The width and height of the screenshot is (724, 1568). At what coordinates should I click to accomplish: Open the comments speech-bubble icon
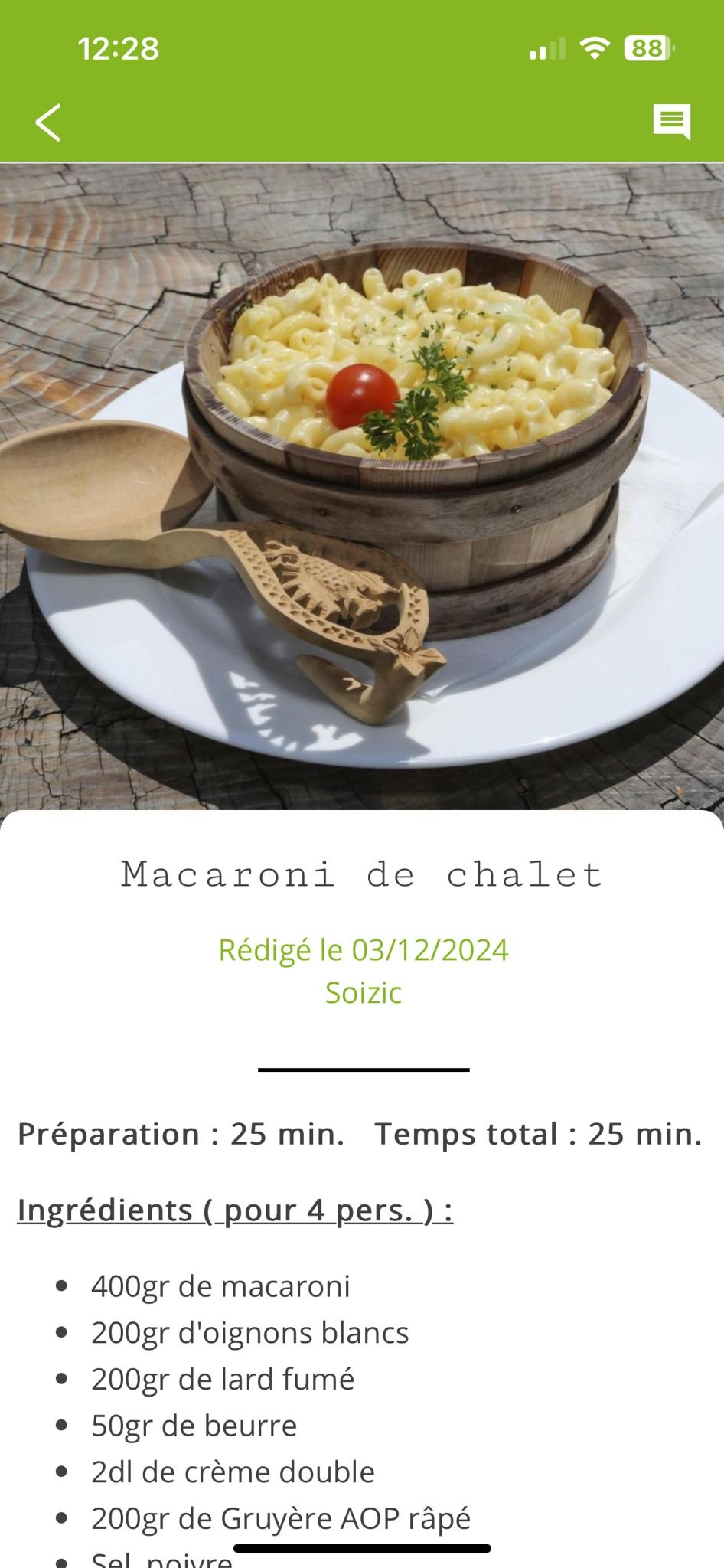[671, 122]
